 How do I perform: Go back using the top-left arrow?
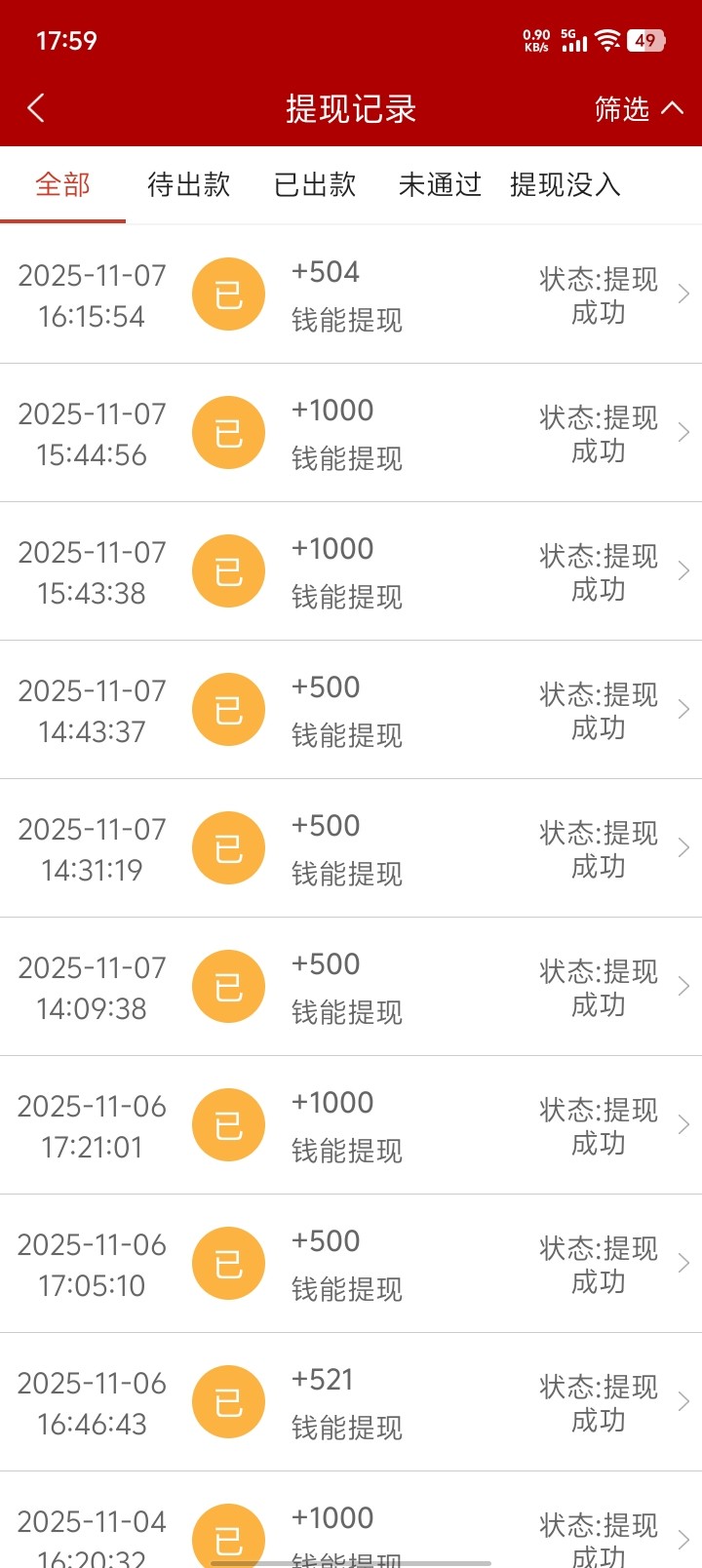[x=36, y=108]
